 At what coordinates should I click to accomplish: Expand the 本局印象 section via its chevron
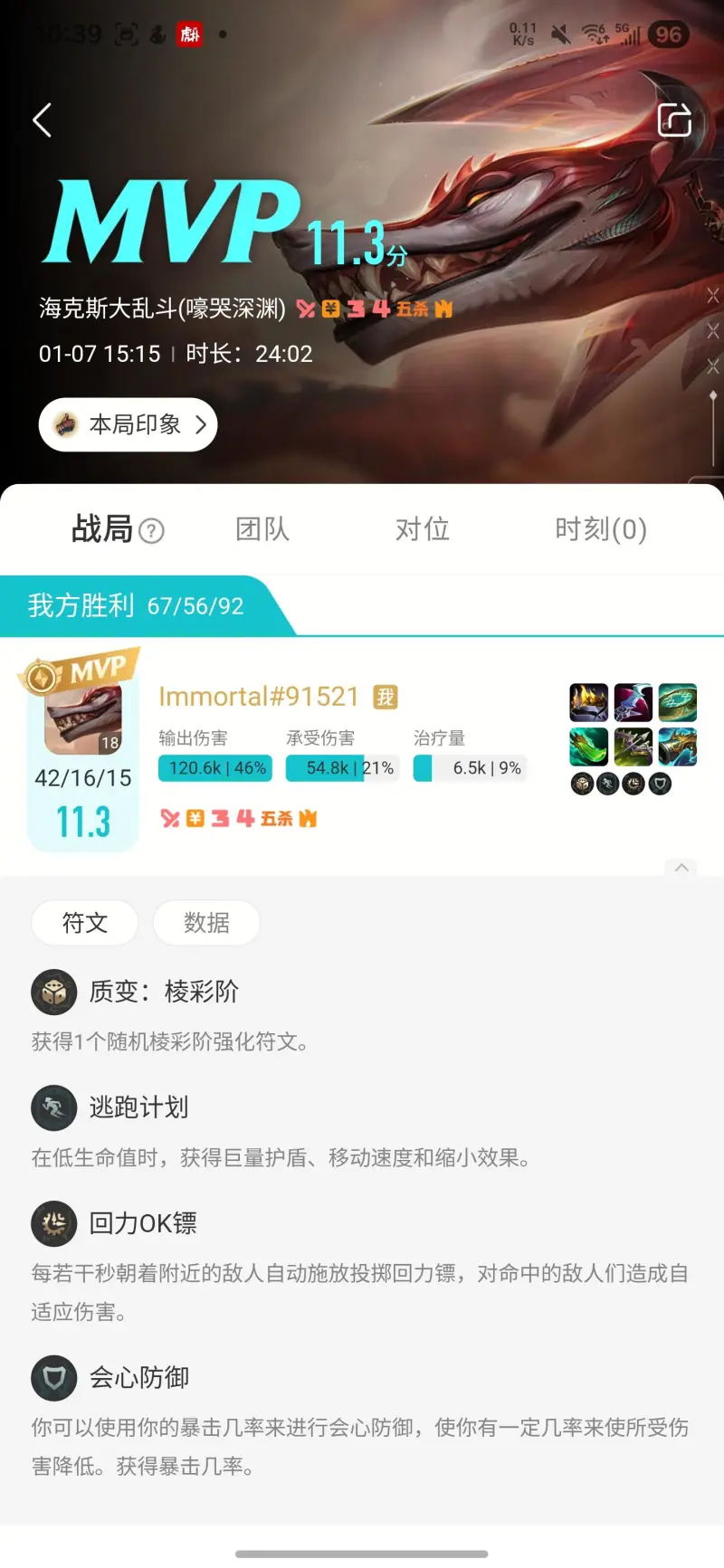(203, 424)
